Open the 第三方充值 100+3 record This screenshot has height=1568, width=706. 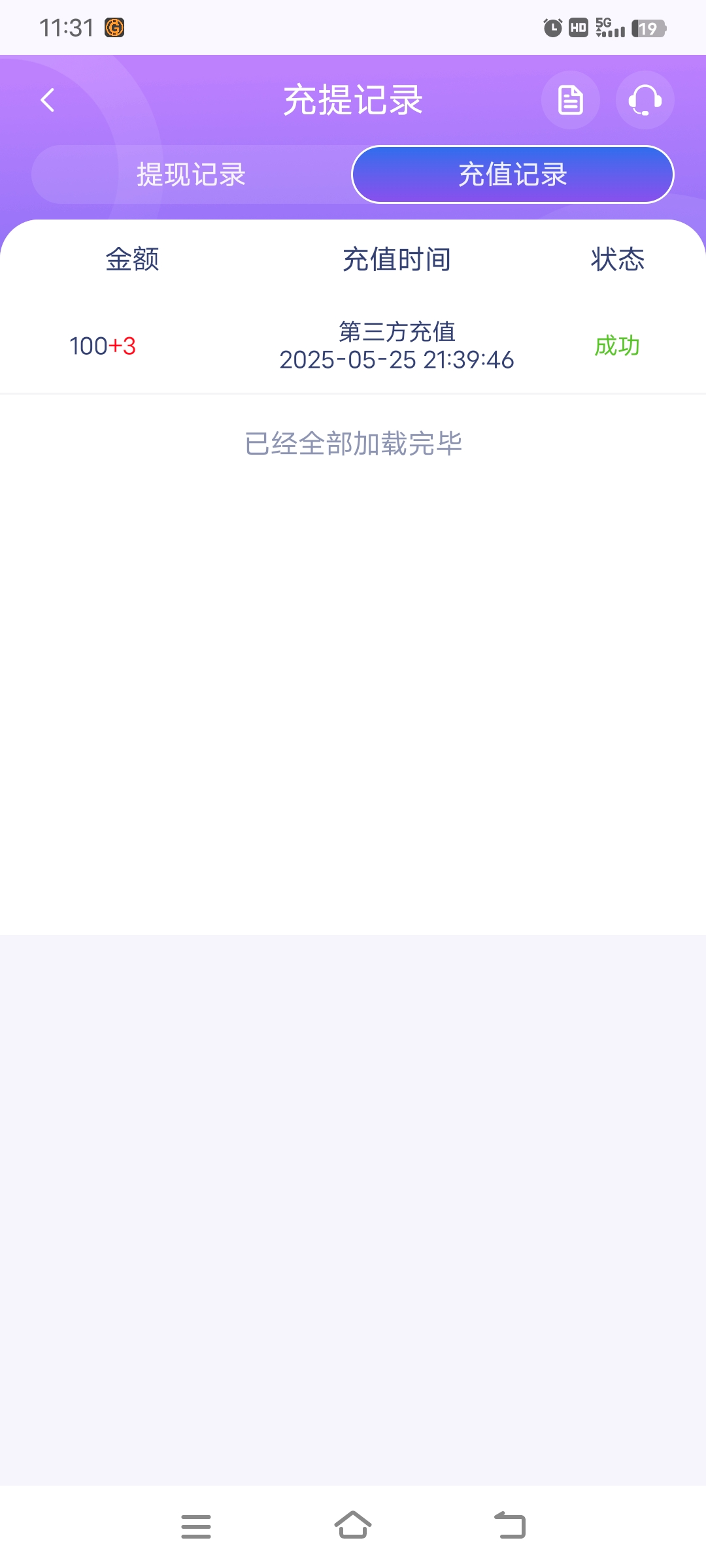(353, 346)
